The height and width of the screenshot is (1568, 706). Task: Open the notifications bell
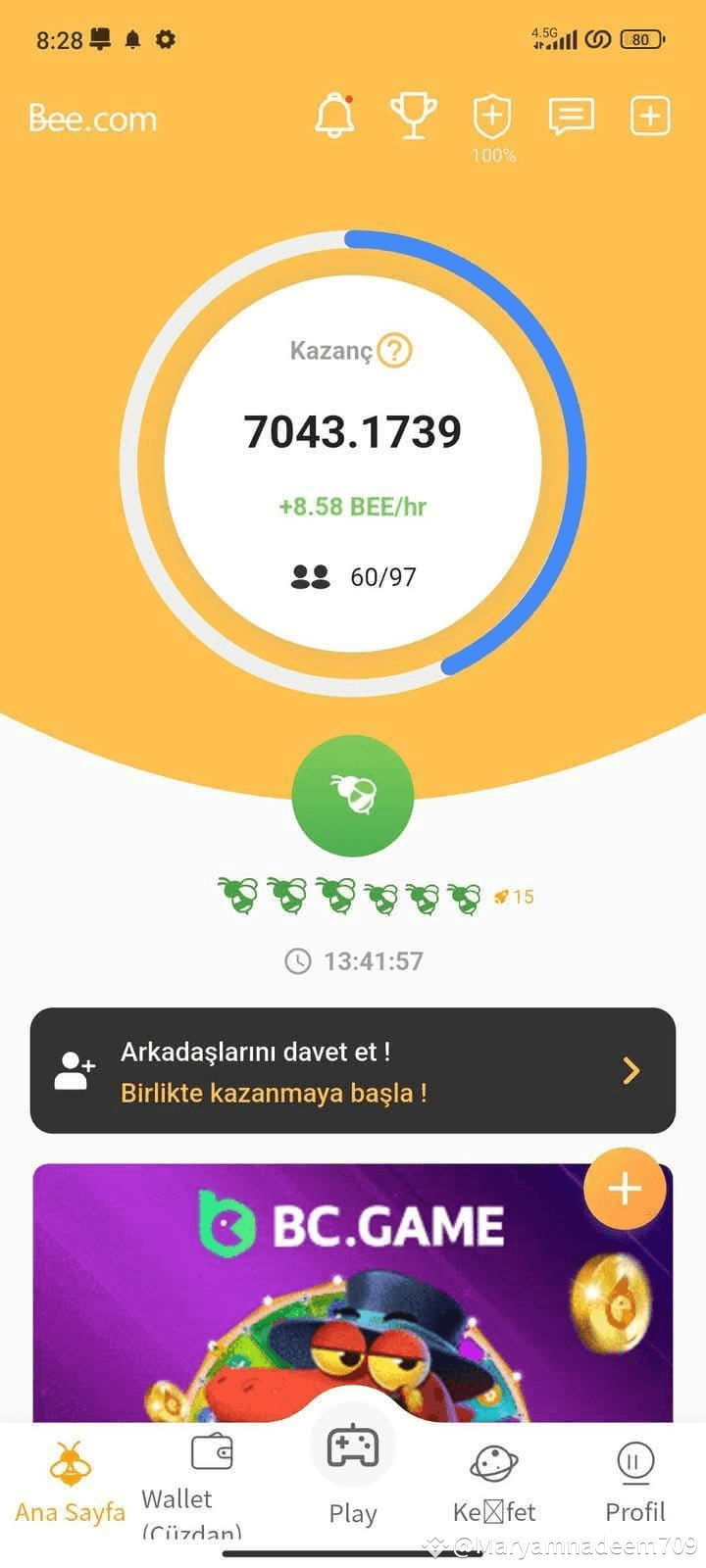coord(334,117)
